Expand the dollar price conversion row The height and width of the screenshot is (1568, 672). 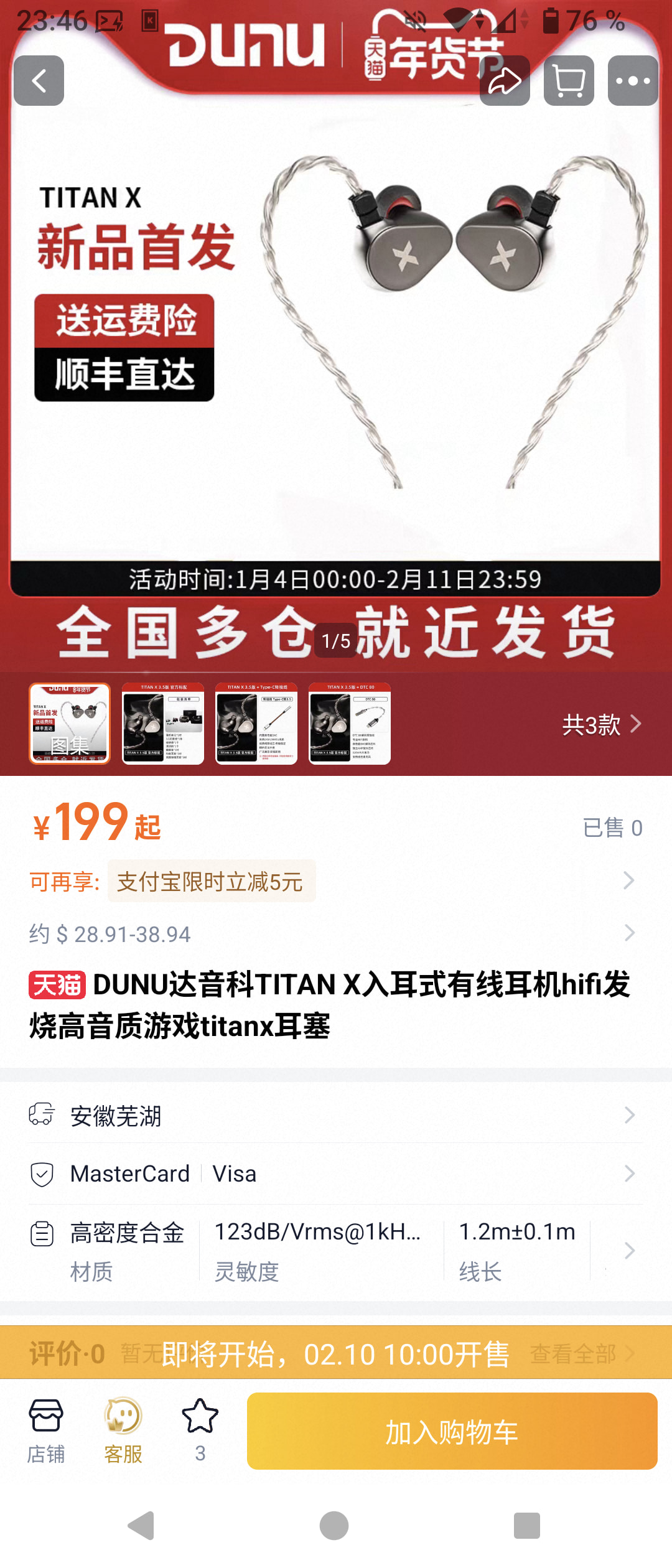(336, 934)
